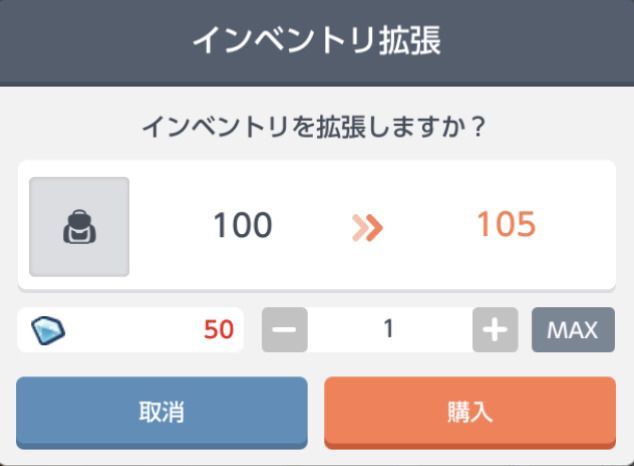Cancel with the 取消 button
Viewport: 634px width, 466px height.
pyautogui.click(x=161, y=411)
